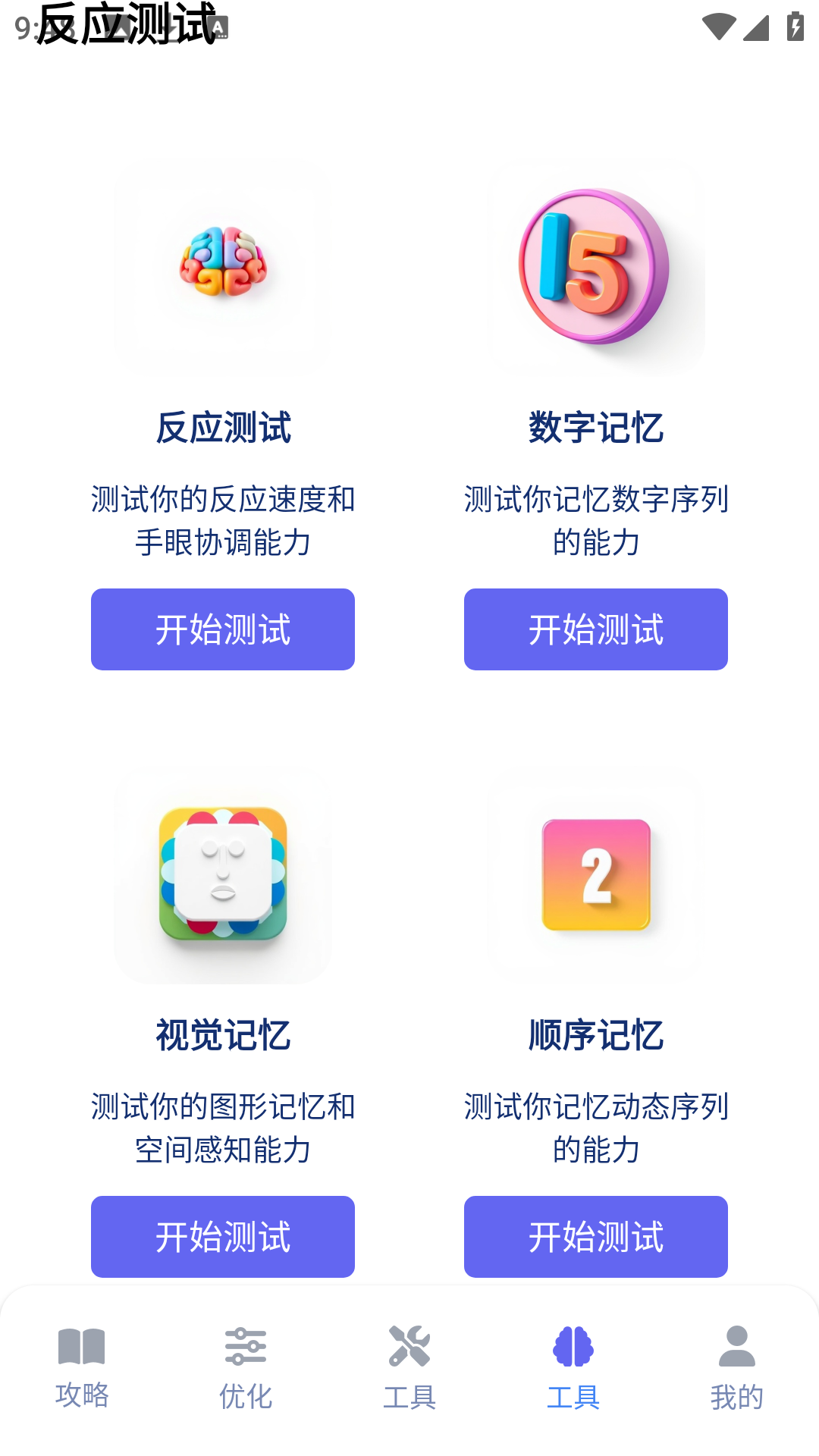
Task: Start the 视觉记忆 visual memory test
Action: pos(222,1236)
